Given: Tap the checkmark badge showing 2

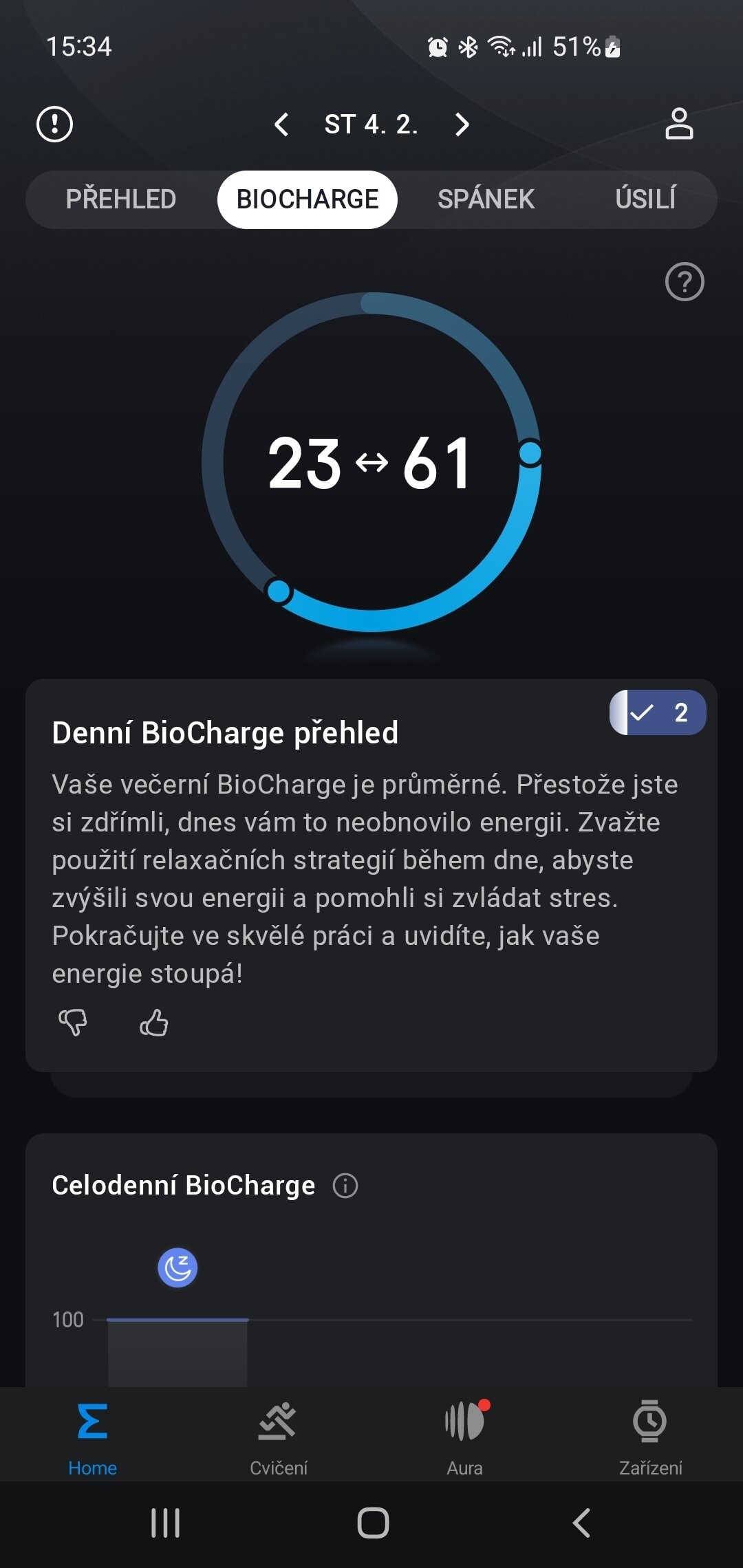Looking at the screenshot, I should click(658, 712).
